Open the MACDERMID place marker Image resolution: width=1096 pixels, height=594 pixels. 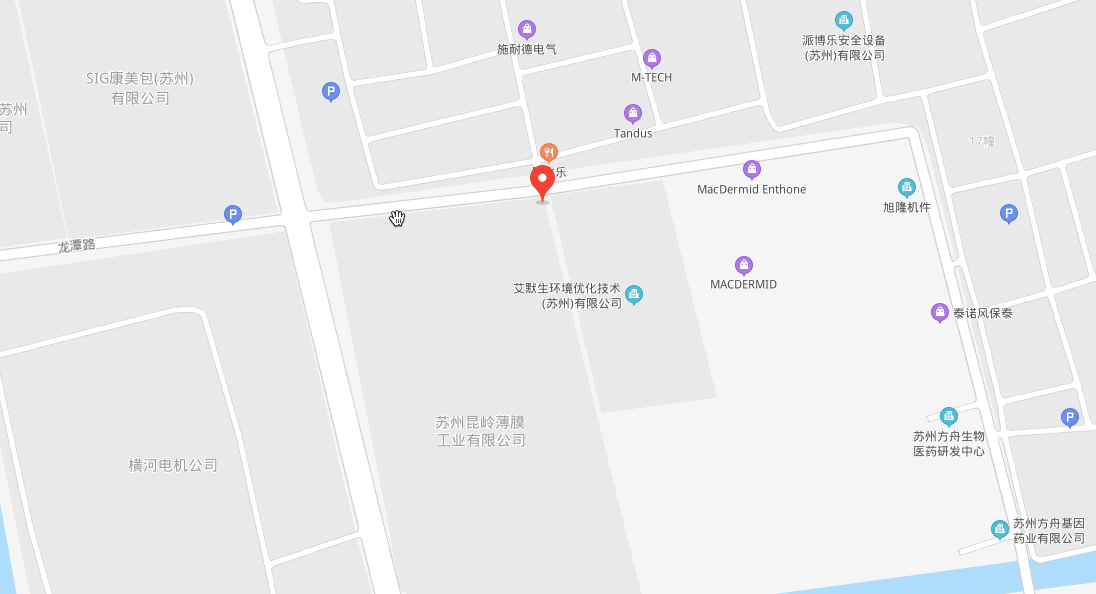743,265
